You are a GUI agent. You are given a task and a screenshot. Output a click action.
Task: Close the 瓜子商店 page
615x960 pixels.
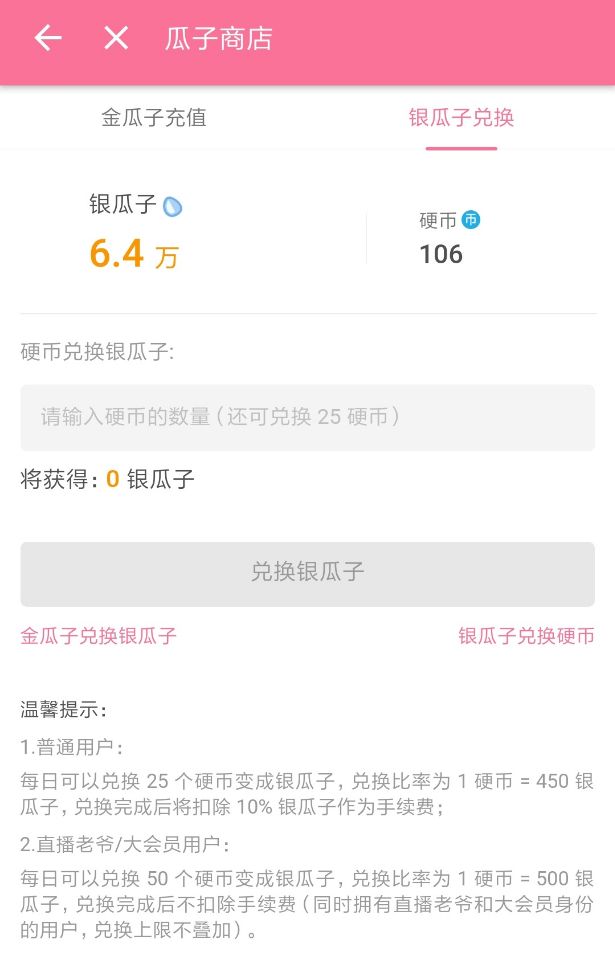pyautogui.click(x=116, y=38)
